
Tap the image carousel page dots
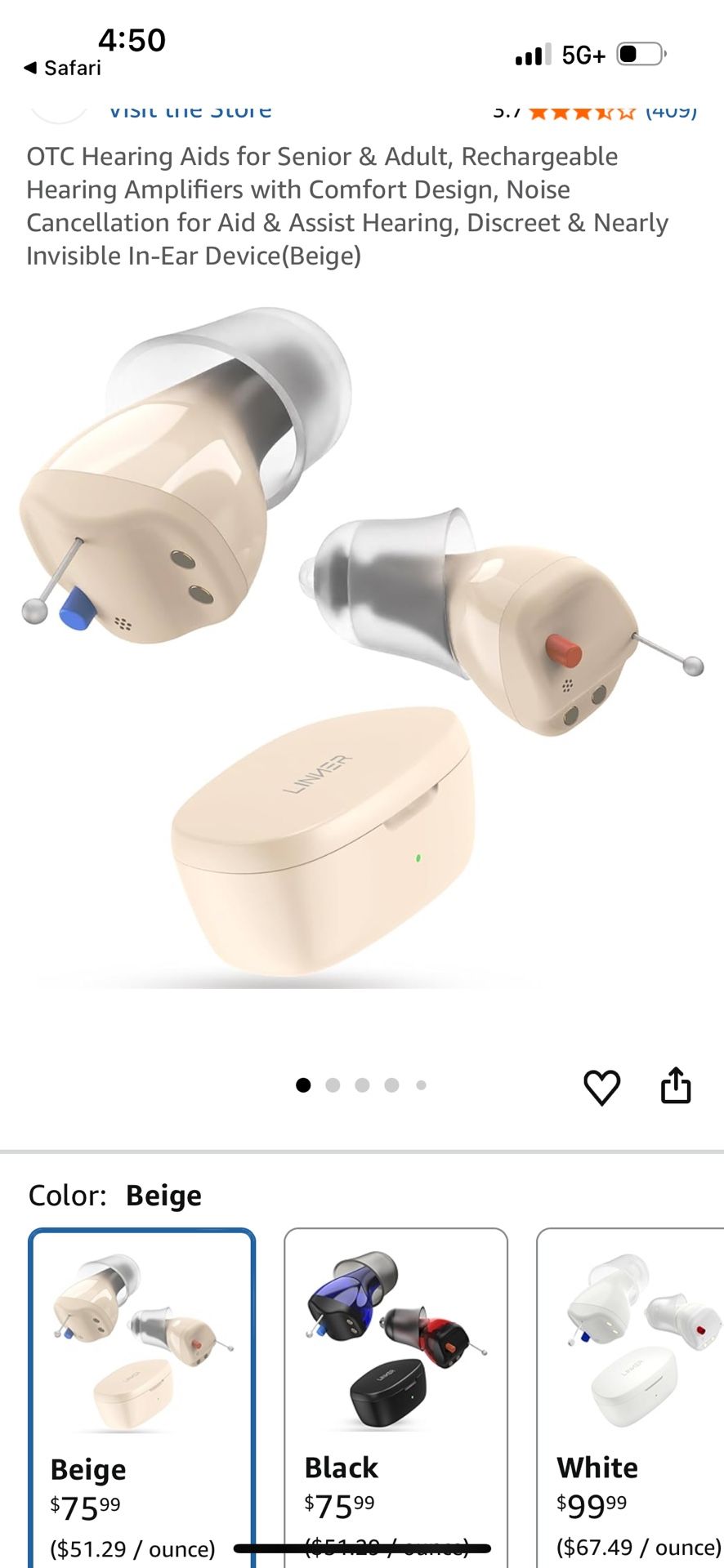point(361,1085)
